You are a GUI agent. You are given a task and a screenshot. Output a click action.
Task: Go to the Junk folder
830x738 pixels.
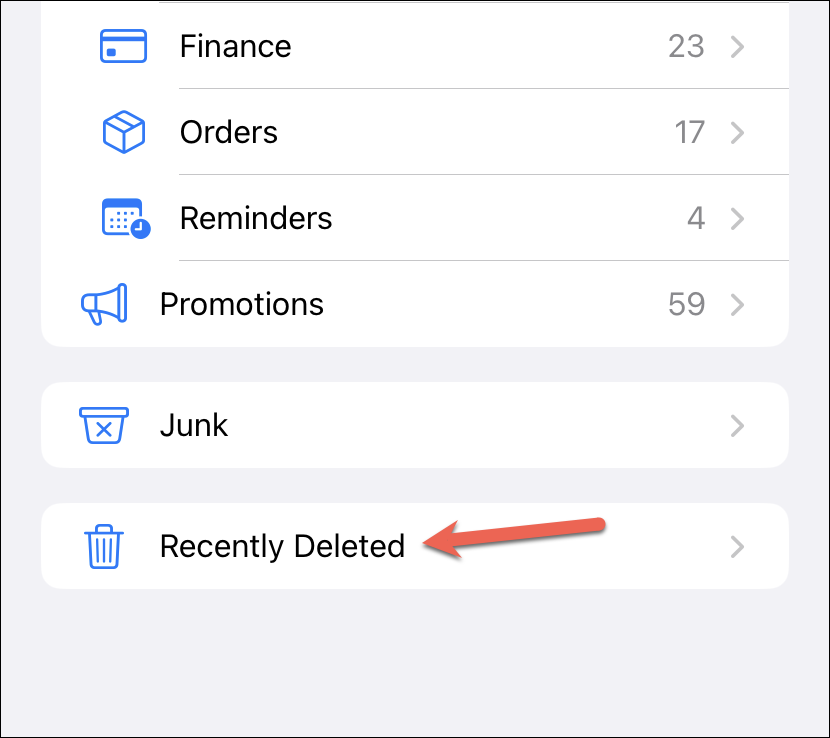(x=194, y=425)
